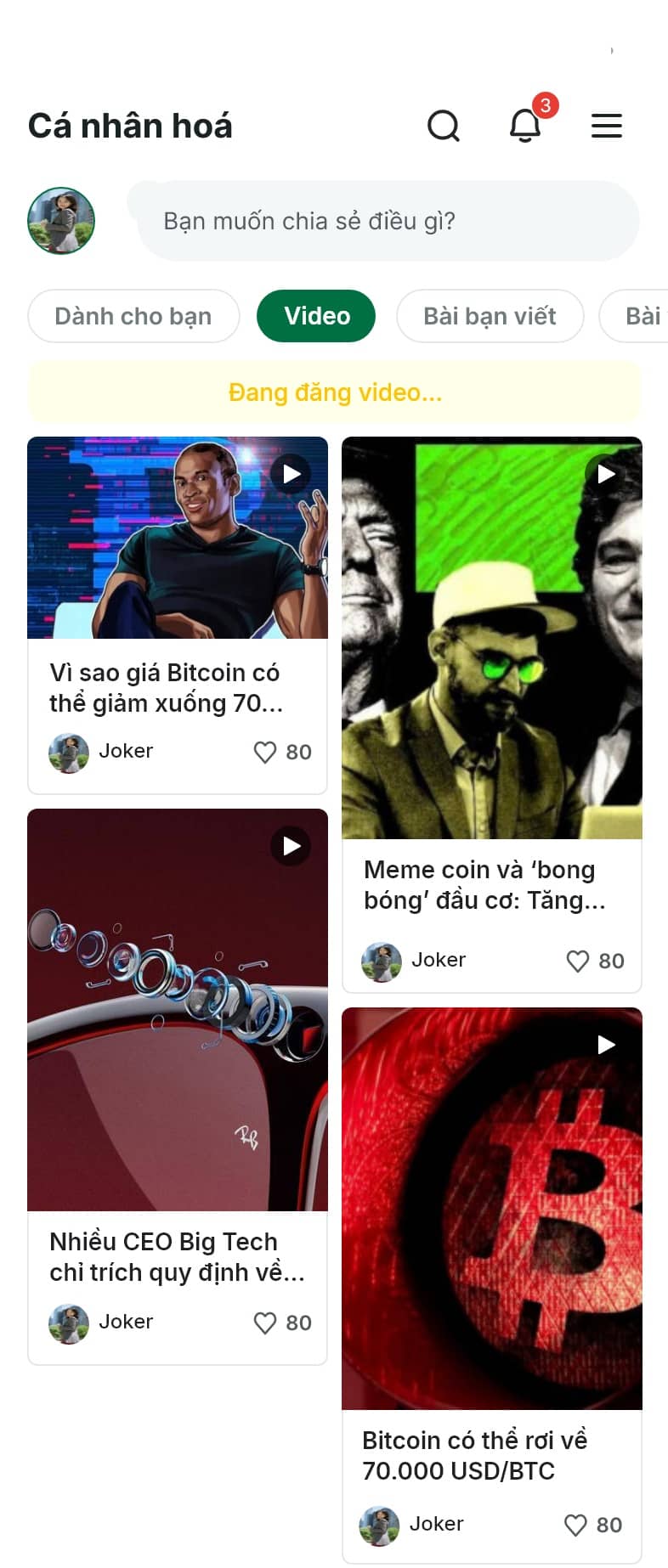Screen dimensions: 668x1568
Task: Open the 'Meme coin và bong bóng đầu cơ' video
Action: coord(491,637)
